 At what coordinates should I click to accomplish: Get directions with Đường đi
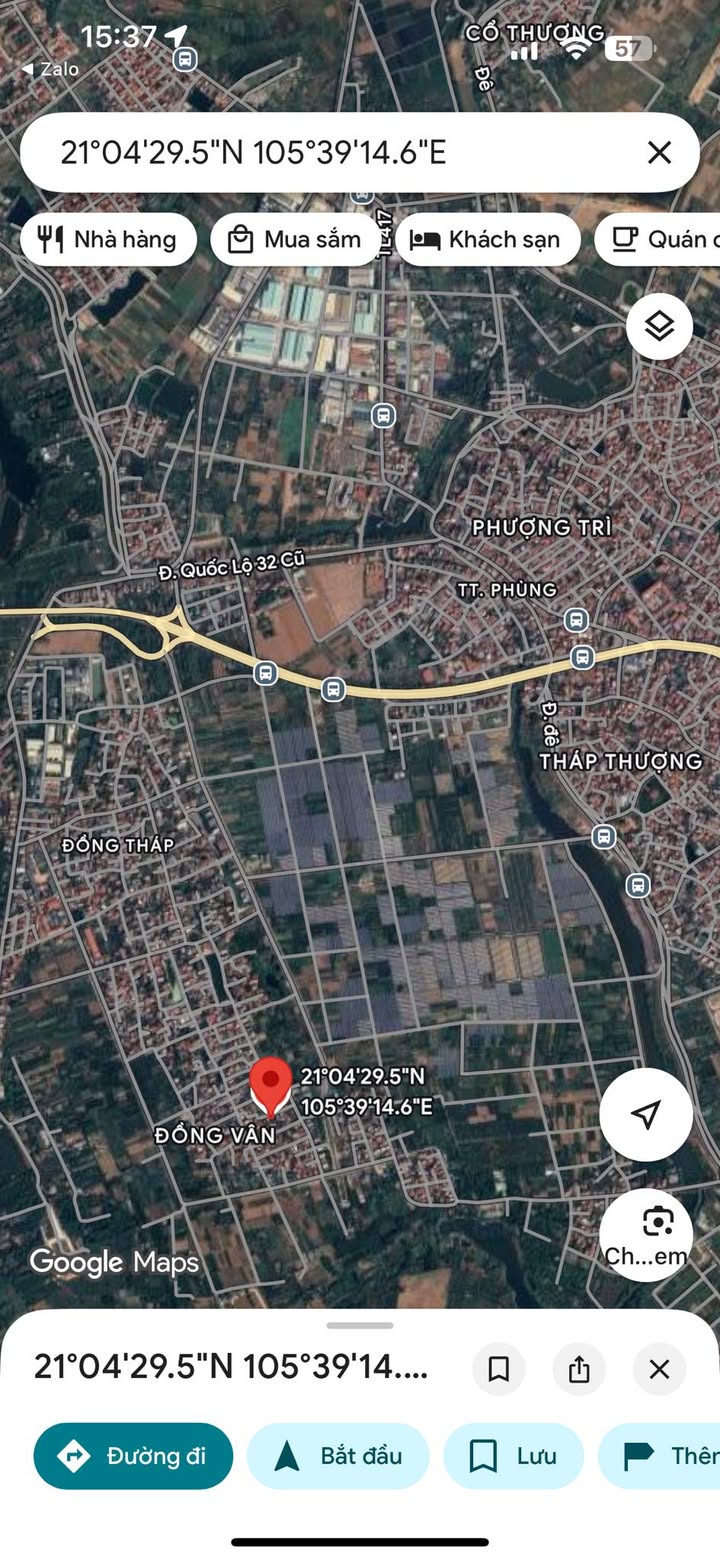[133, 1456]
